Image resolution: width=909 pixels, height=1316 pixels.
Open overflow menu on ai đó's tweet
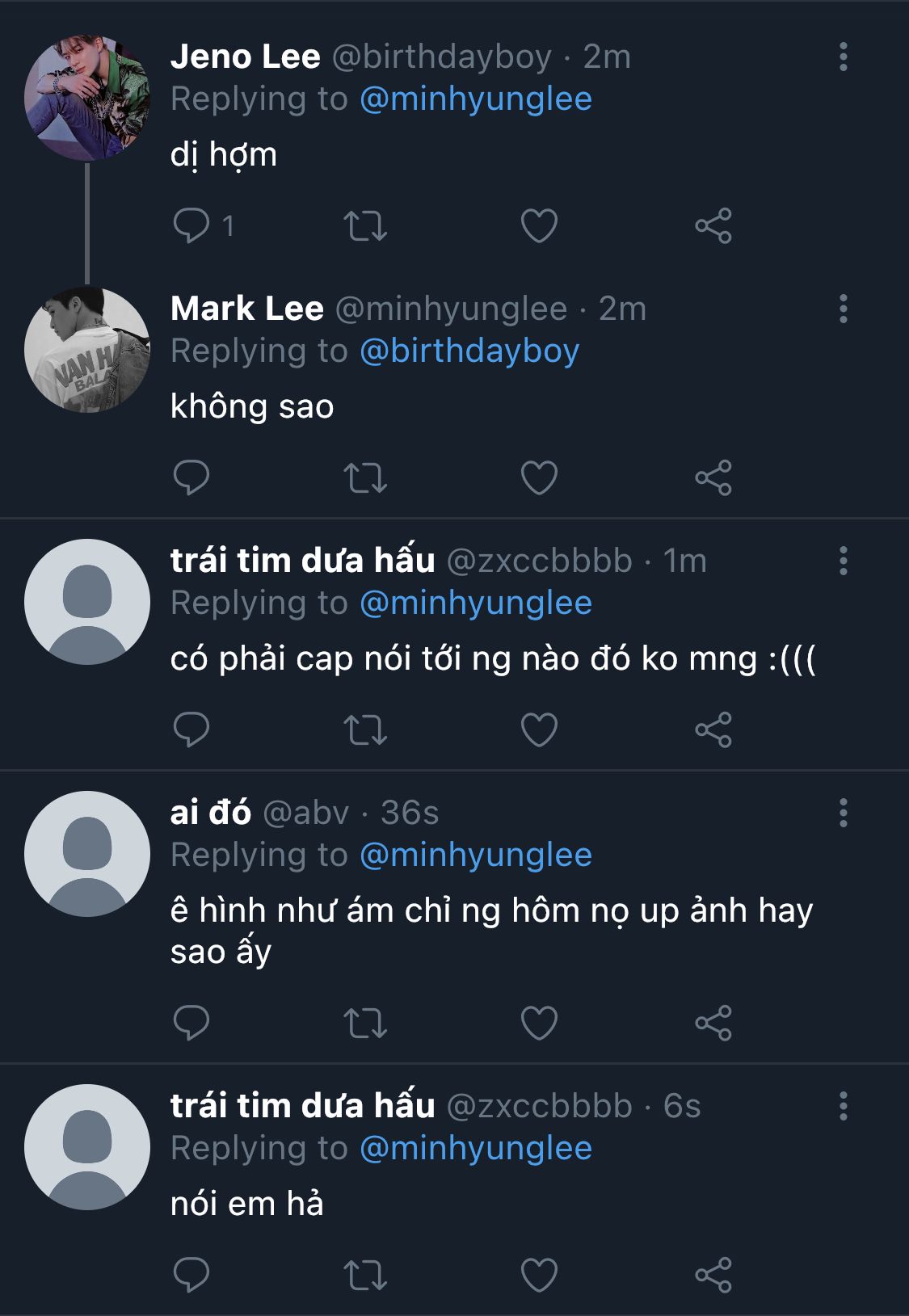843,813
